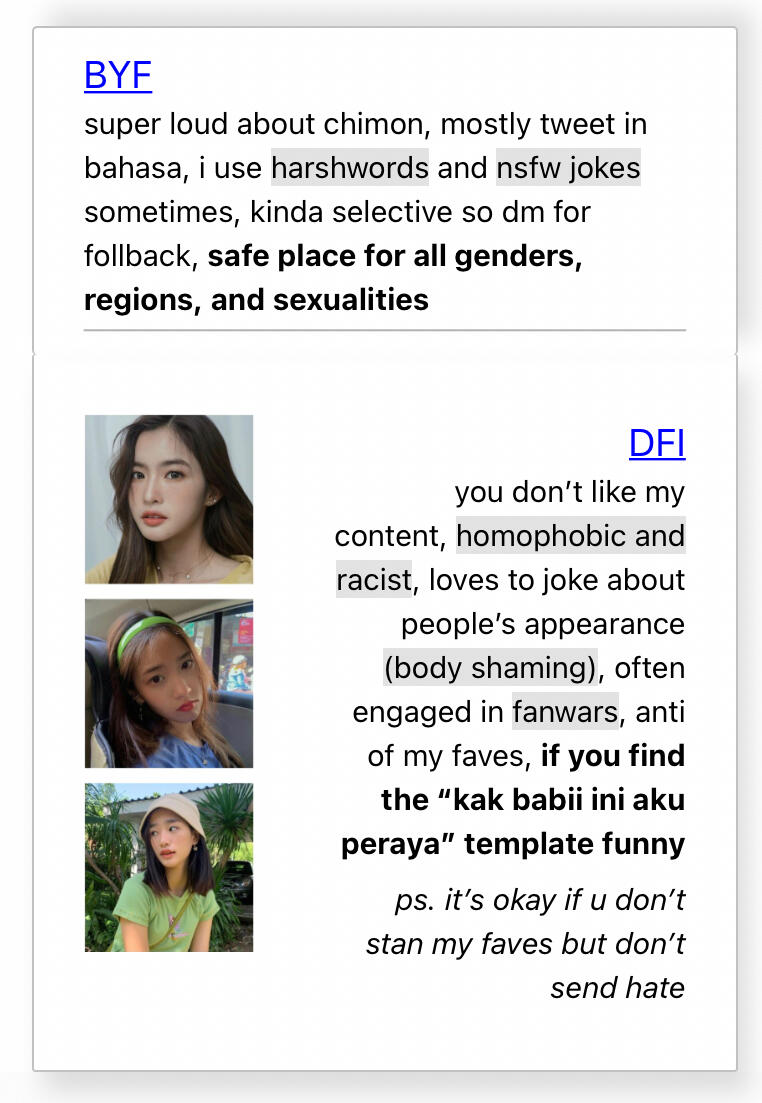Open the DFI link
This screenshot has width=762, height=1103.
coord(657,442)
